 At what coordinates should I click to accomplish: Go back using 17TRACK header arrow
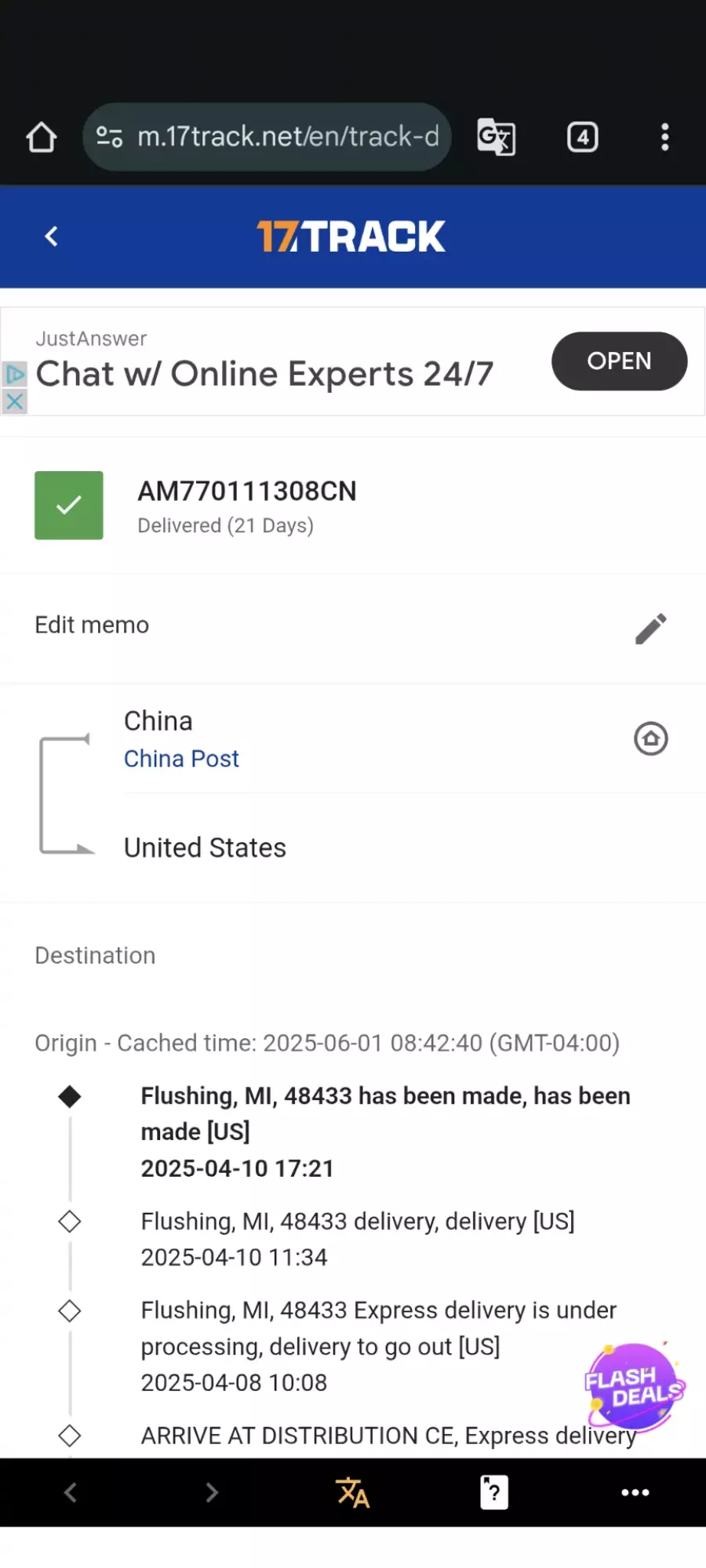52,236
